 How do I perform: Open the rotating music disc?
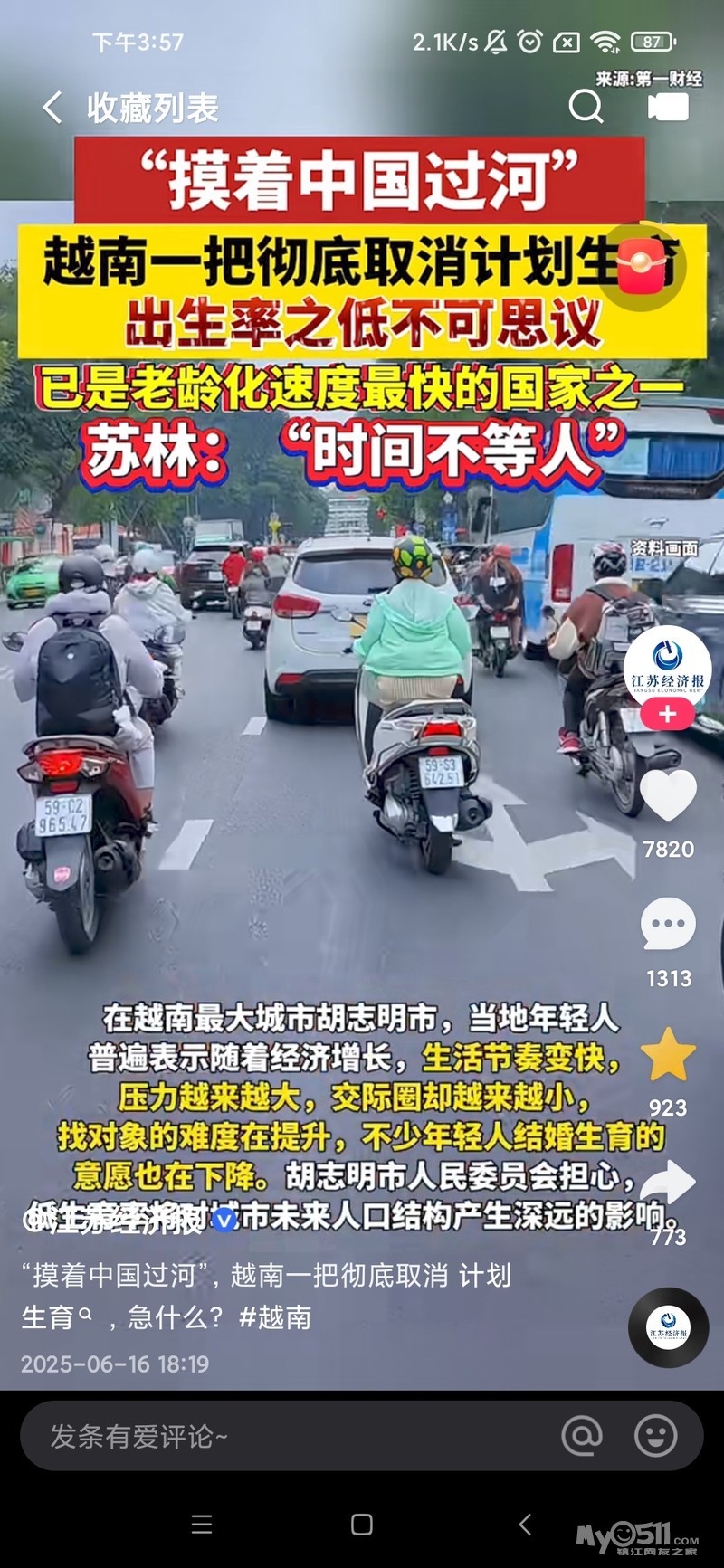click(668, 1327)
